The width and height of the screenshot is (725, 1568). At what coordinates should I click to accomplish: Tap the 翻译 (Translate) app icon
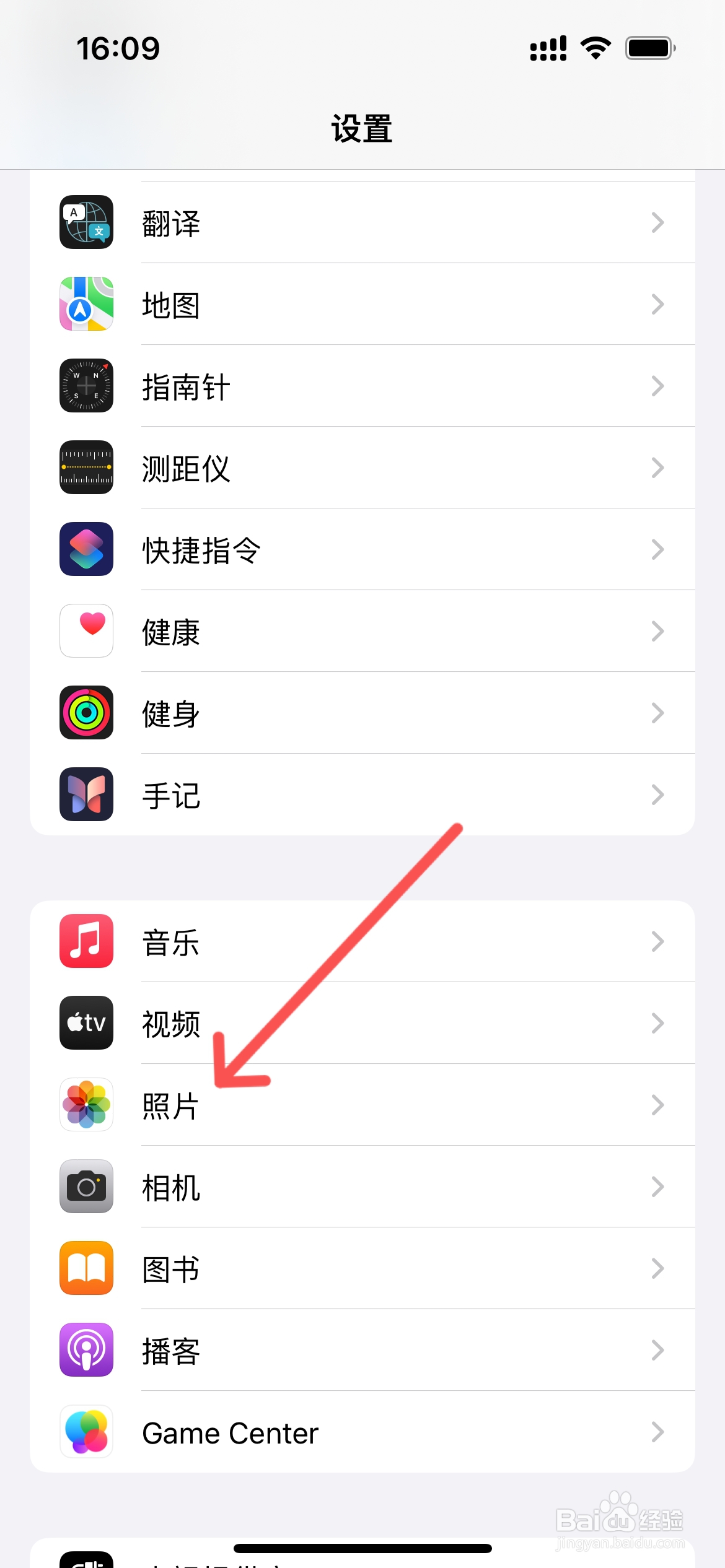point(86,222)
